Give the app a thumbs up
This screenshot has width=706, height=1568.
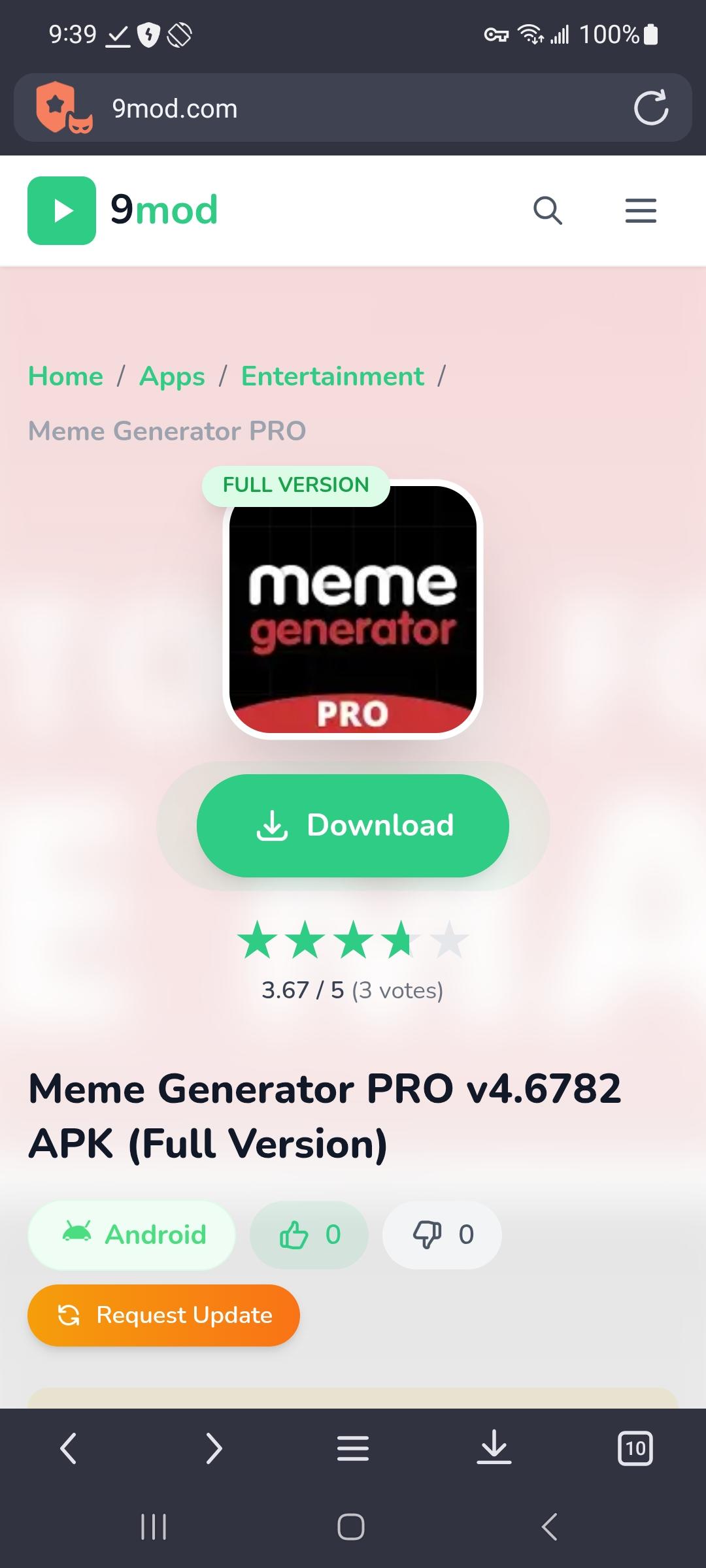pos(309,1233)
